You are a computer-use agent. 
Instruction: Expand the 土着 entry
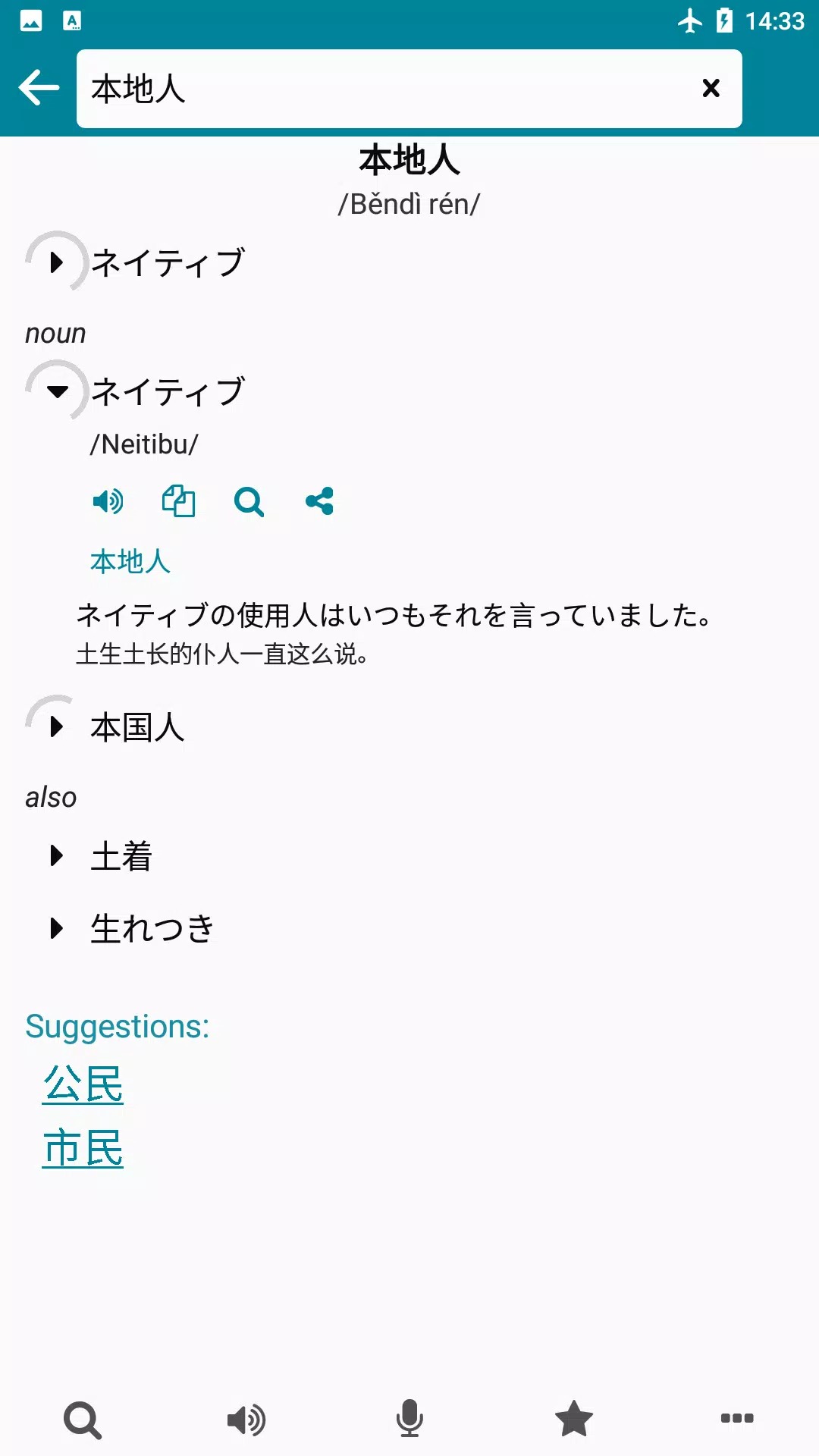(x=57, y=856)
